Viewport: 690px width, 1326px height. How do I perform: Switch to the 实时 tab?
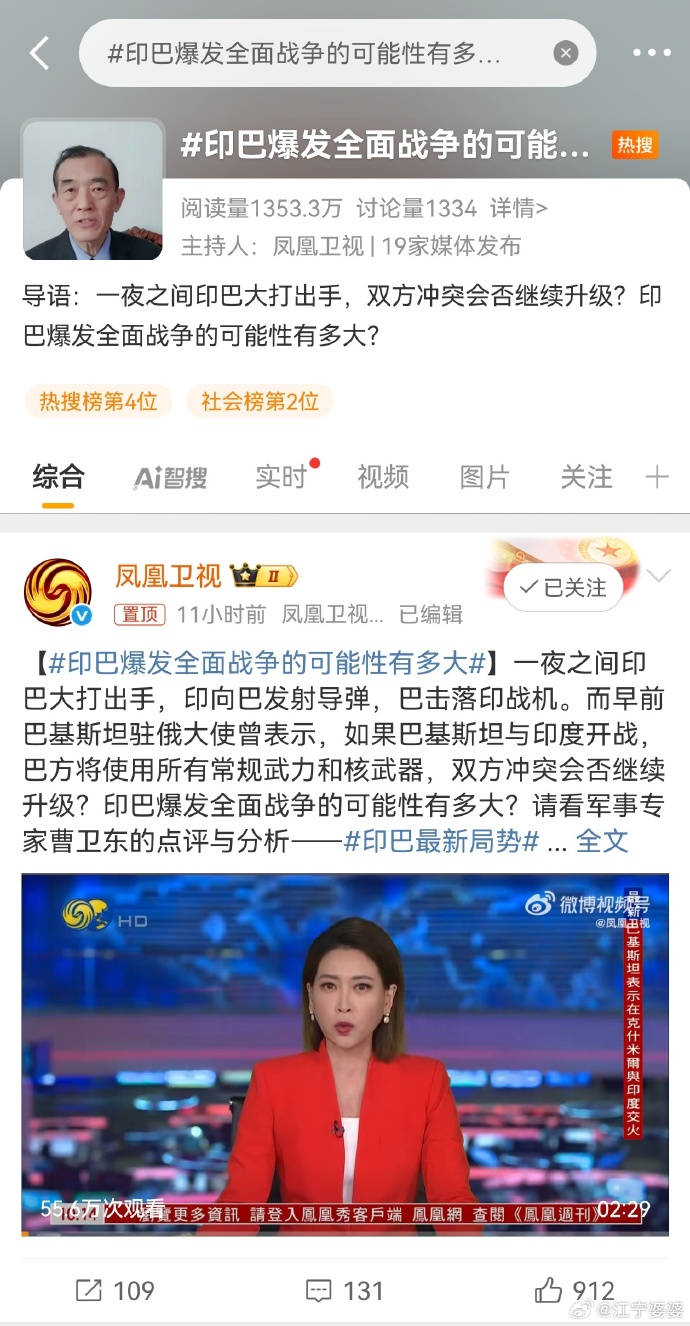coord(281,477)
